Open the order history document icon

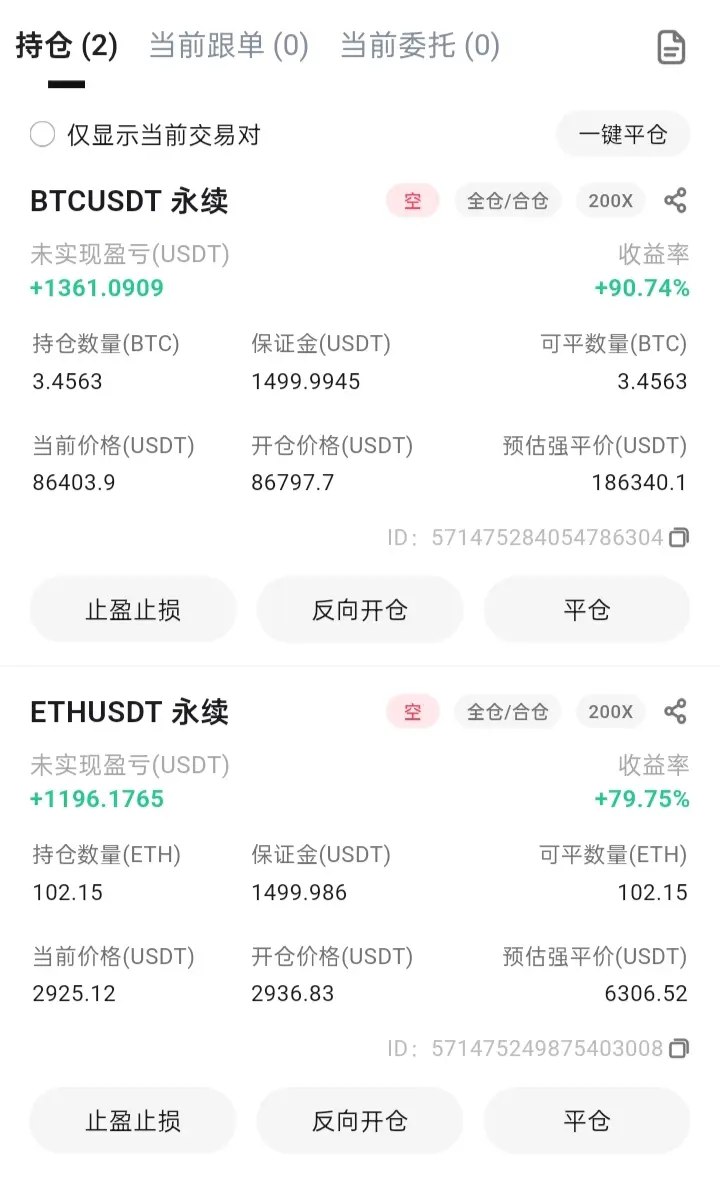click(x=671, y=47)
